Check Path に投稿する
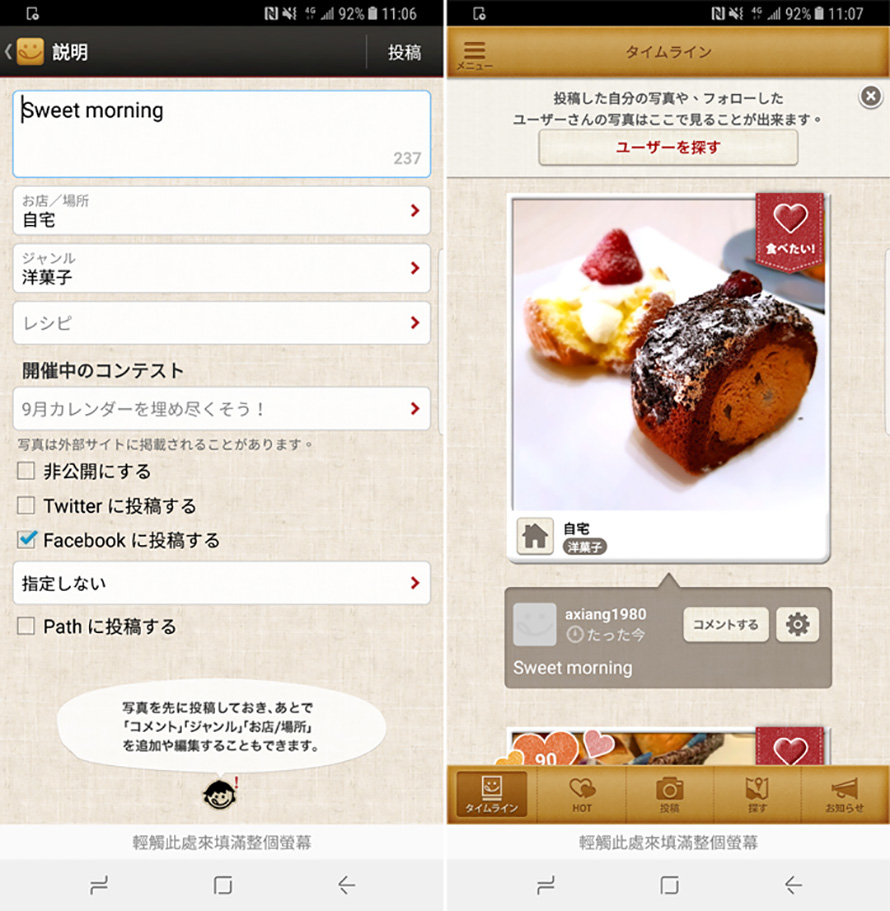This screenshot has width=890, height=911. [27, 627]
